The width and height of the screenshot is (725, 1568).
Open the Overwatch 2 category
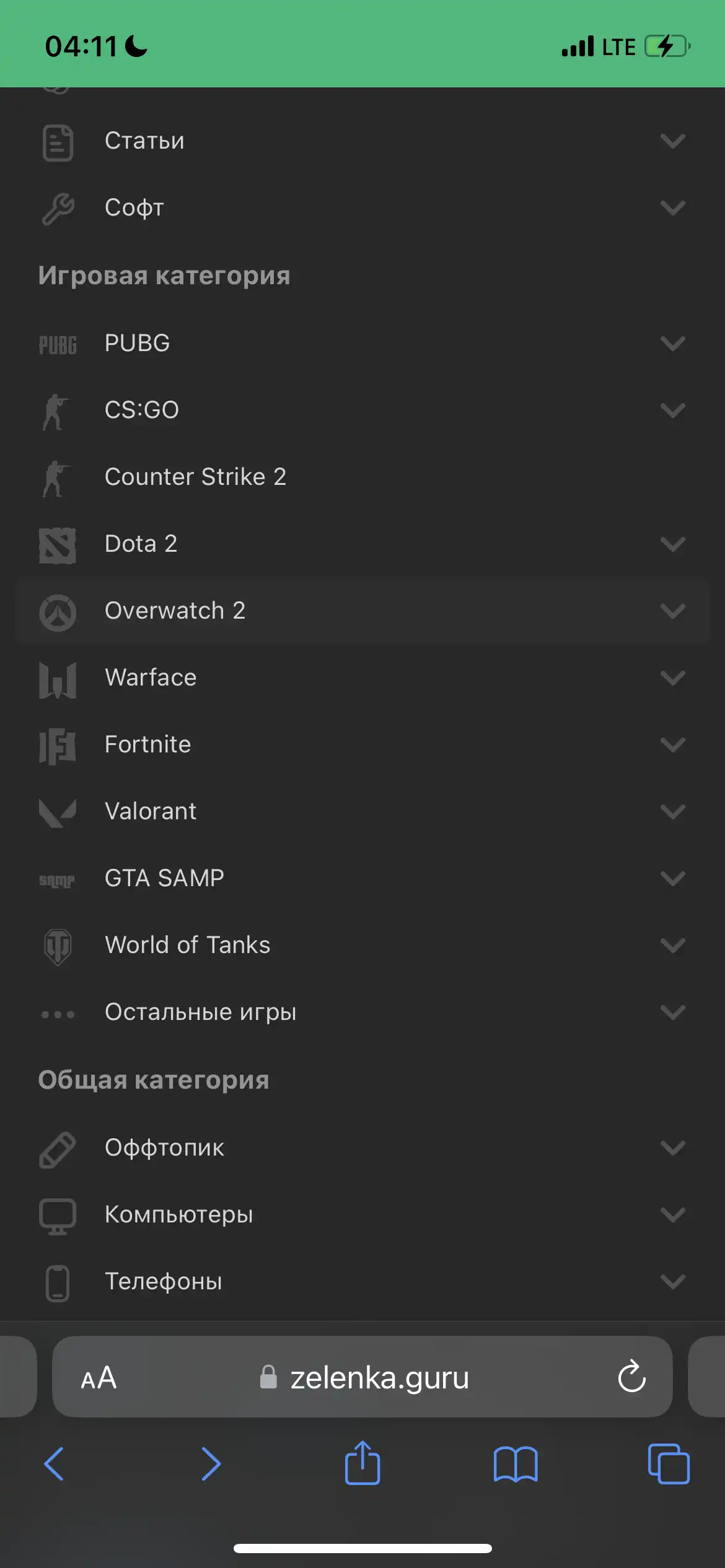pos(362,611)
